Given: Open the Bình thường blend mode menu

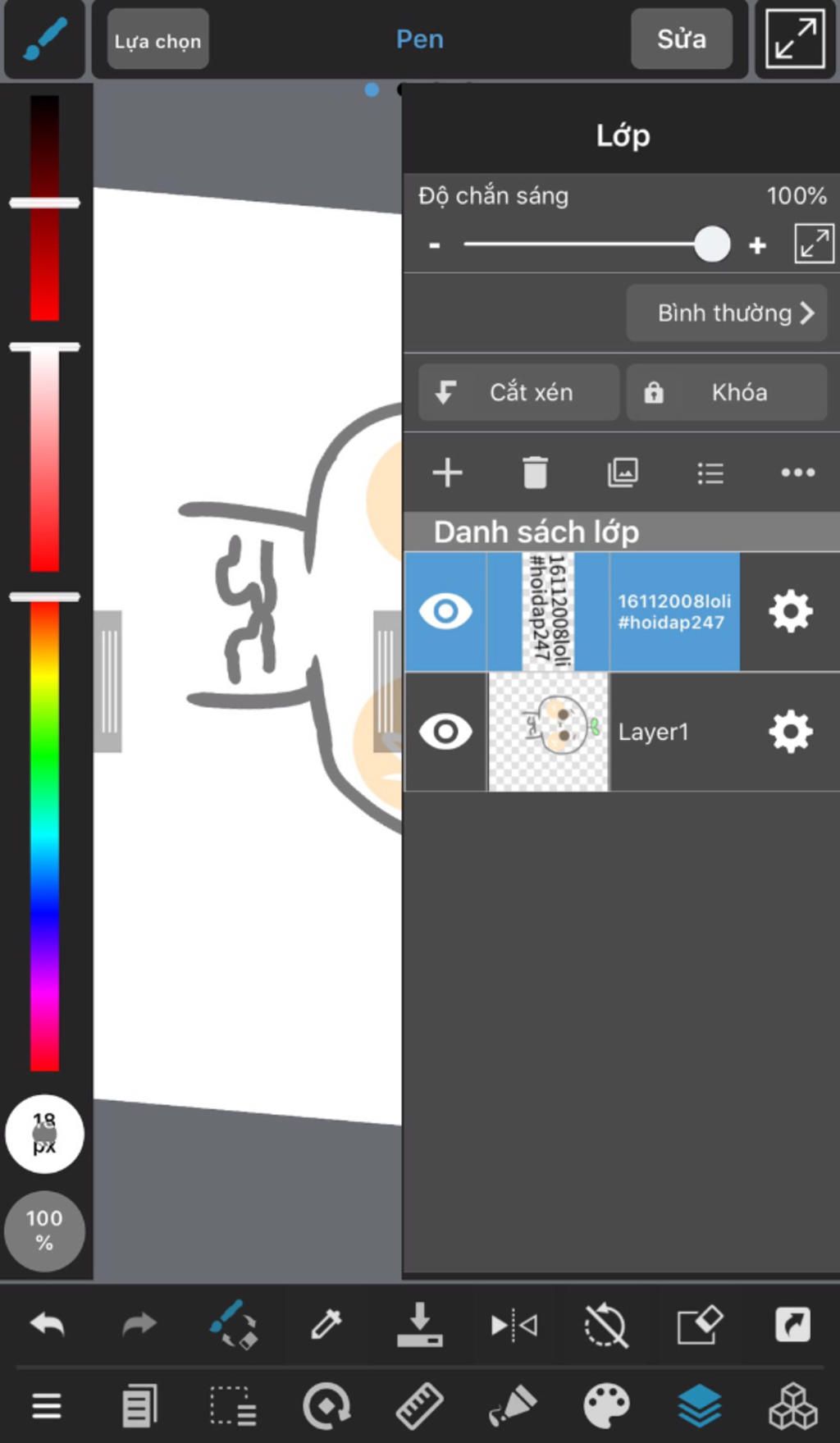Looking at the screenshot, I should (x=725, y=313).
